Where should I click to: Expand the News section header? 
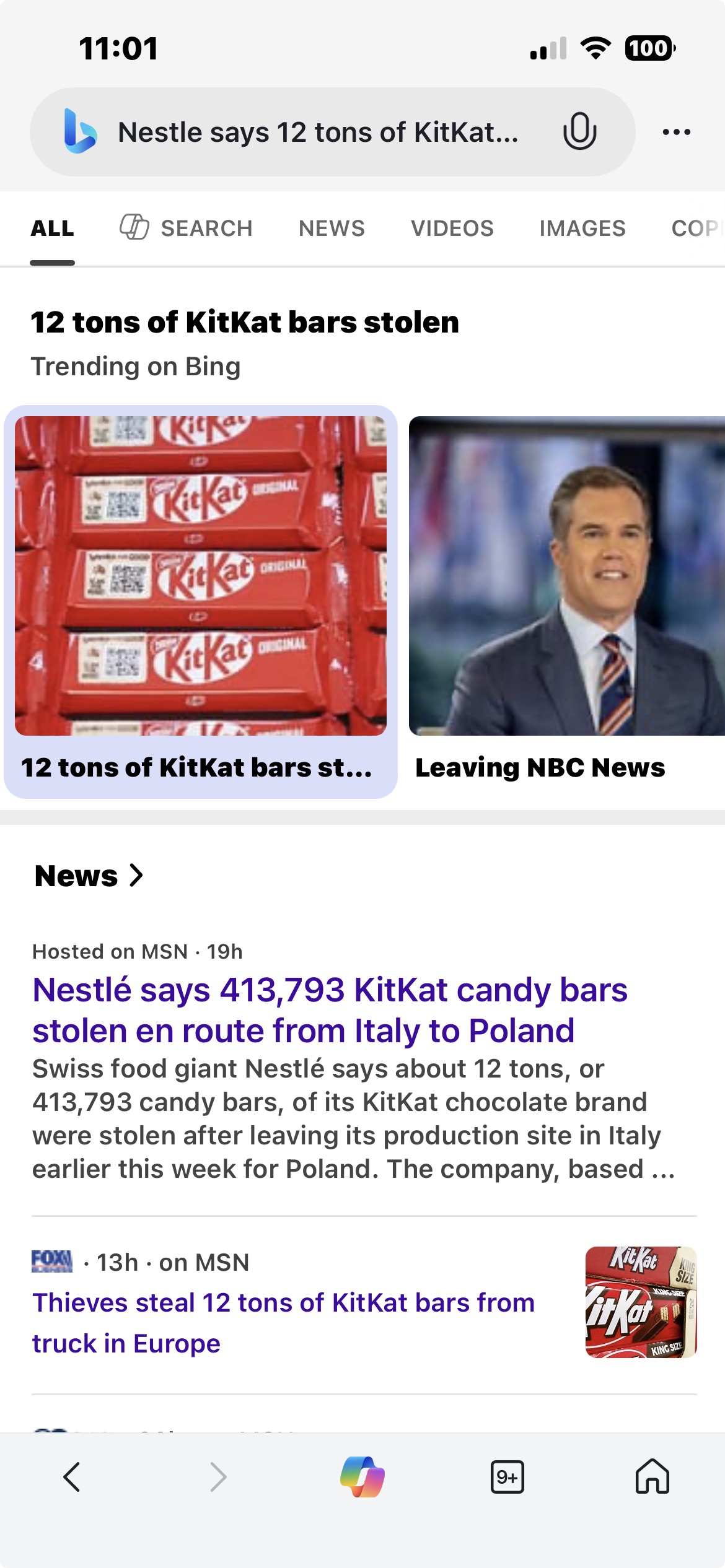point(89,876)
